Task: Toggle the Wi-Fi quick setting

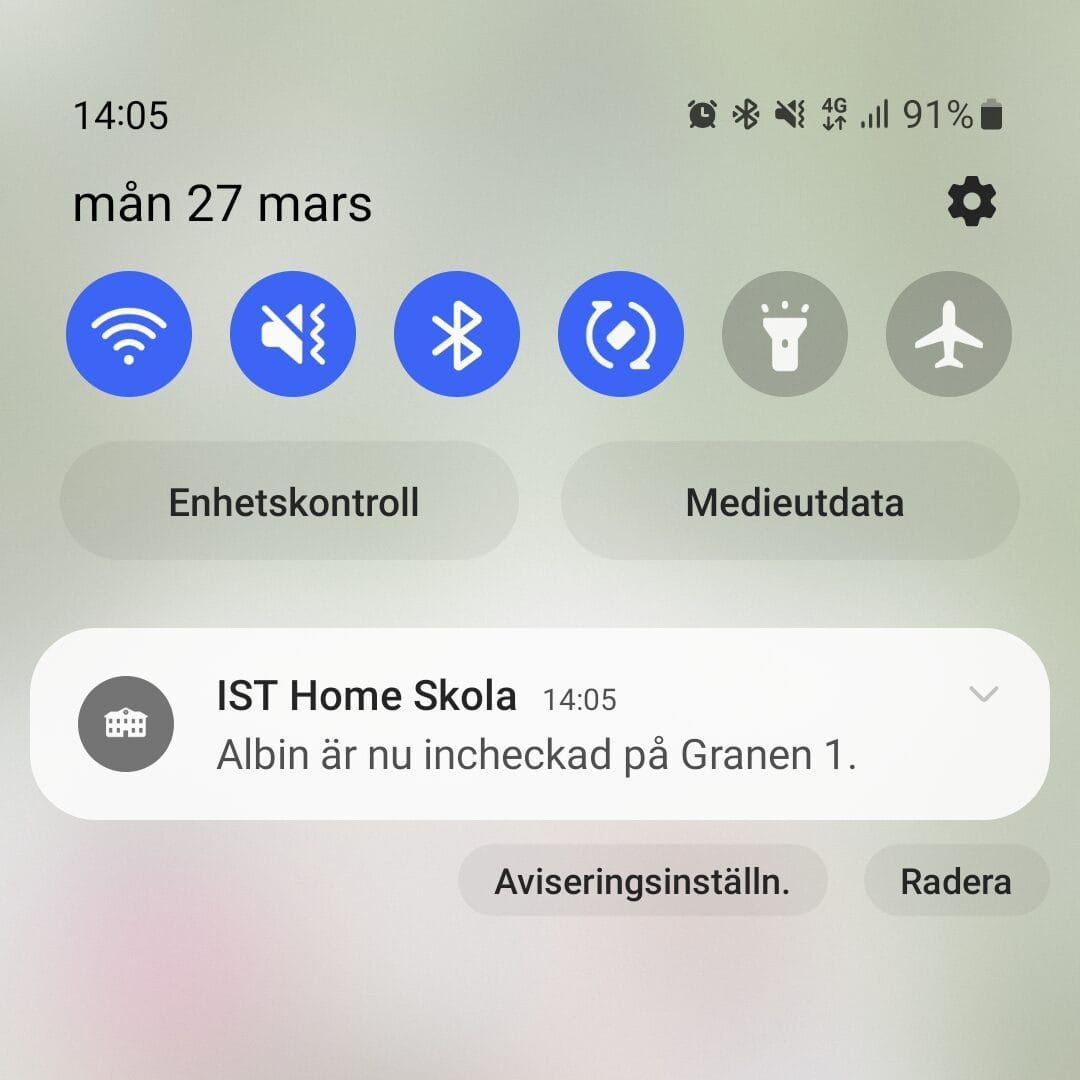Action: [x=129, y=334]
